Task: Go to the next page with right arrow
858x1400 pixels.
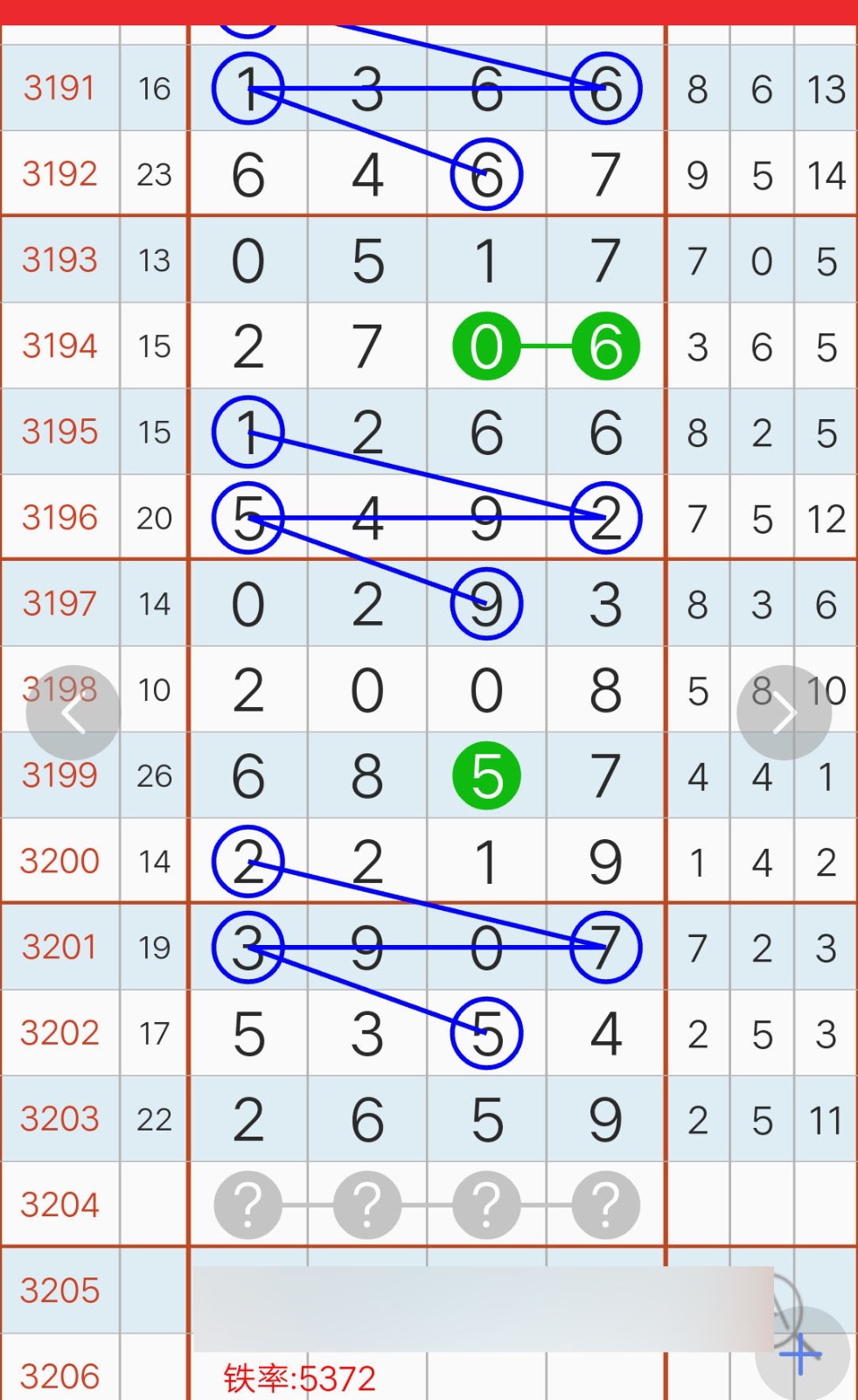Action: (784, 713)
